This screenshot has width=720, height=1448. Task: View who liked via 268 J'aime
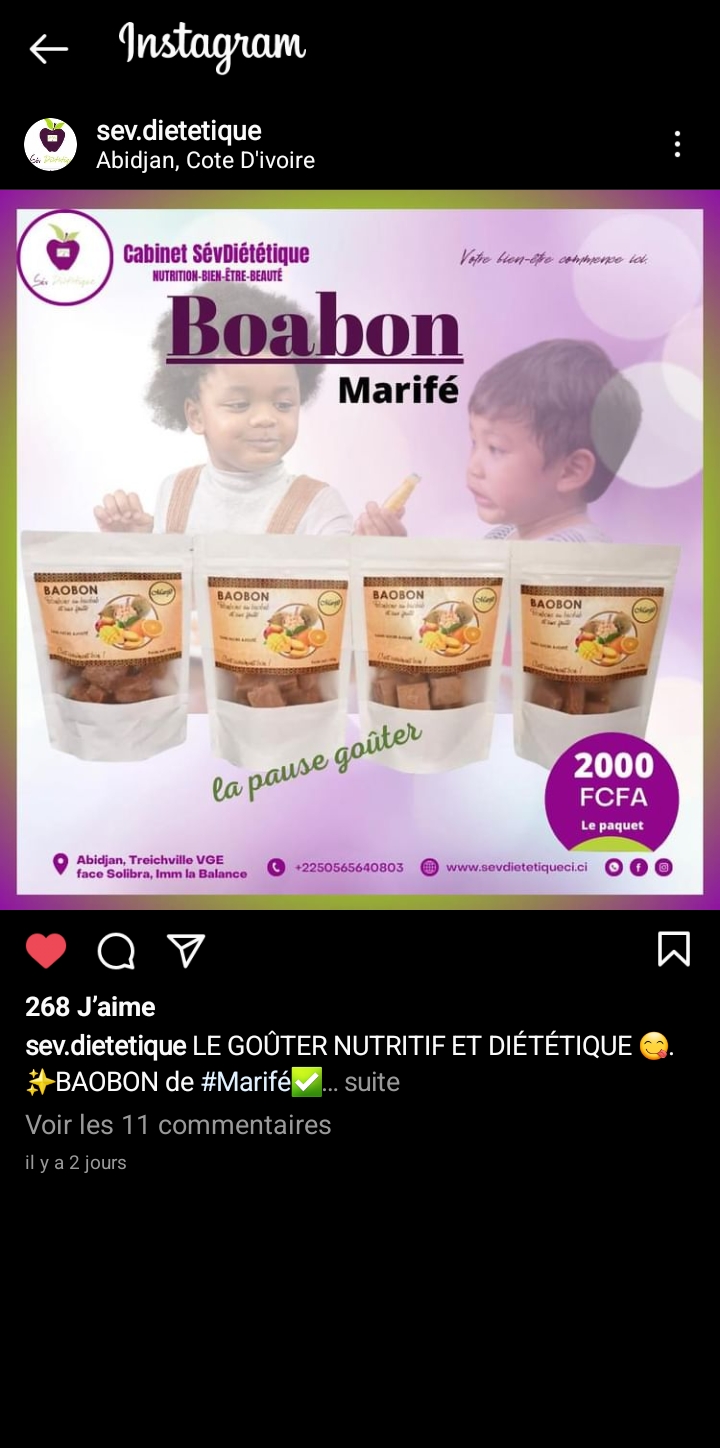90,1006
